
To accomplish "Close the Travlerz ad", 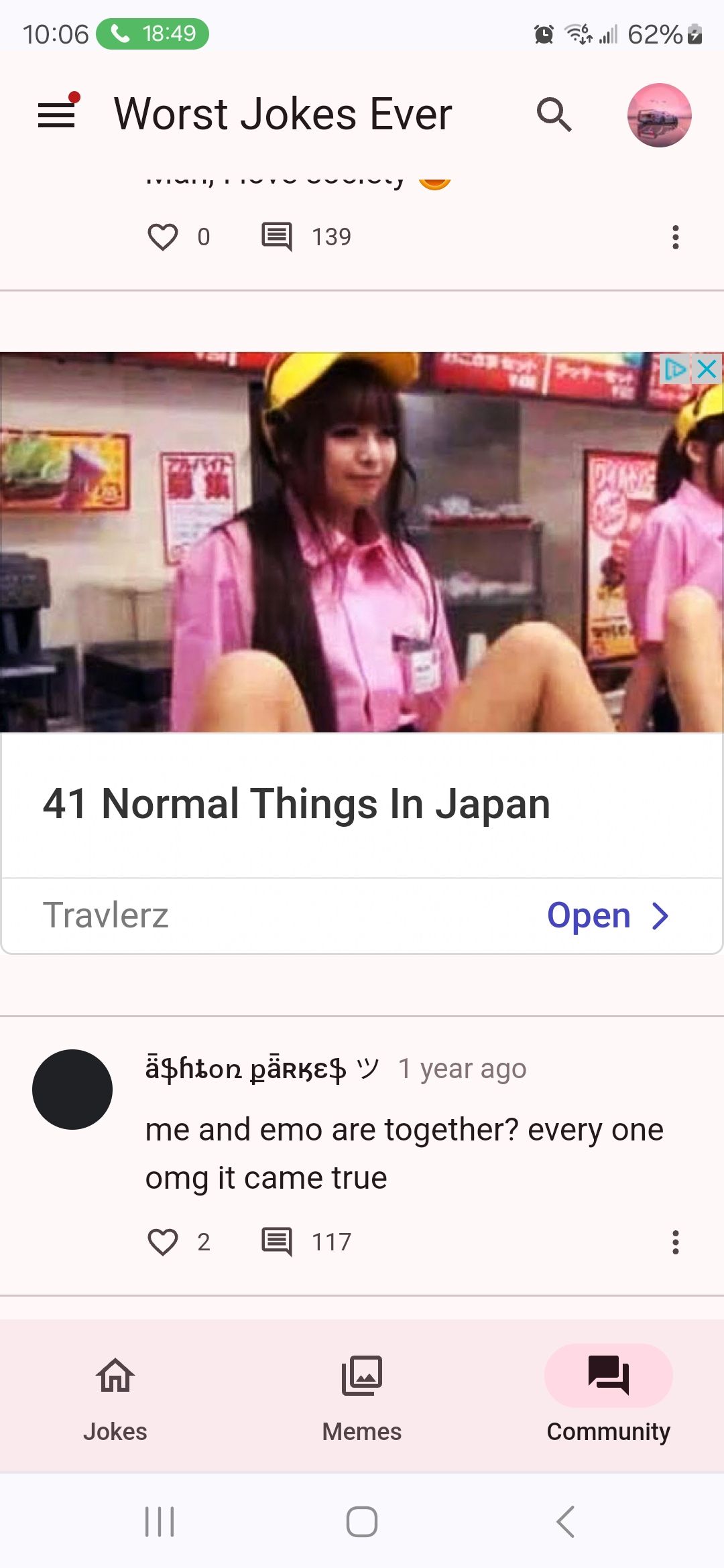I will (x=707, y=369).
